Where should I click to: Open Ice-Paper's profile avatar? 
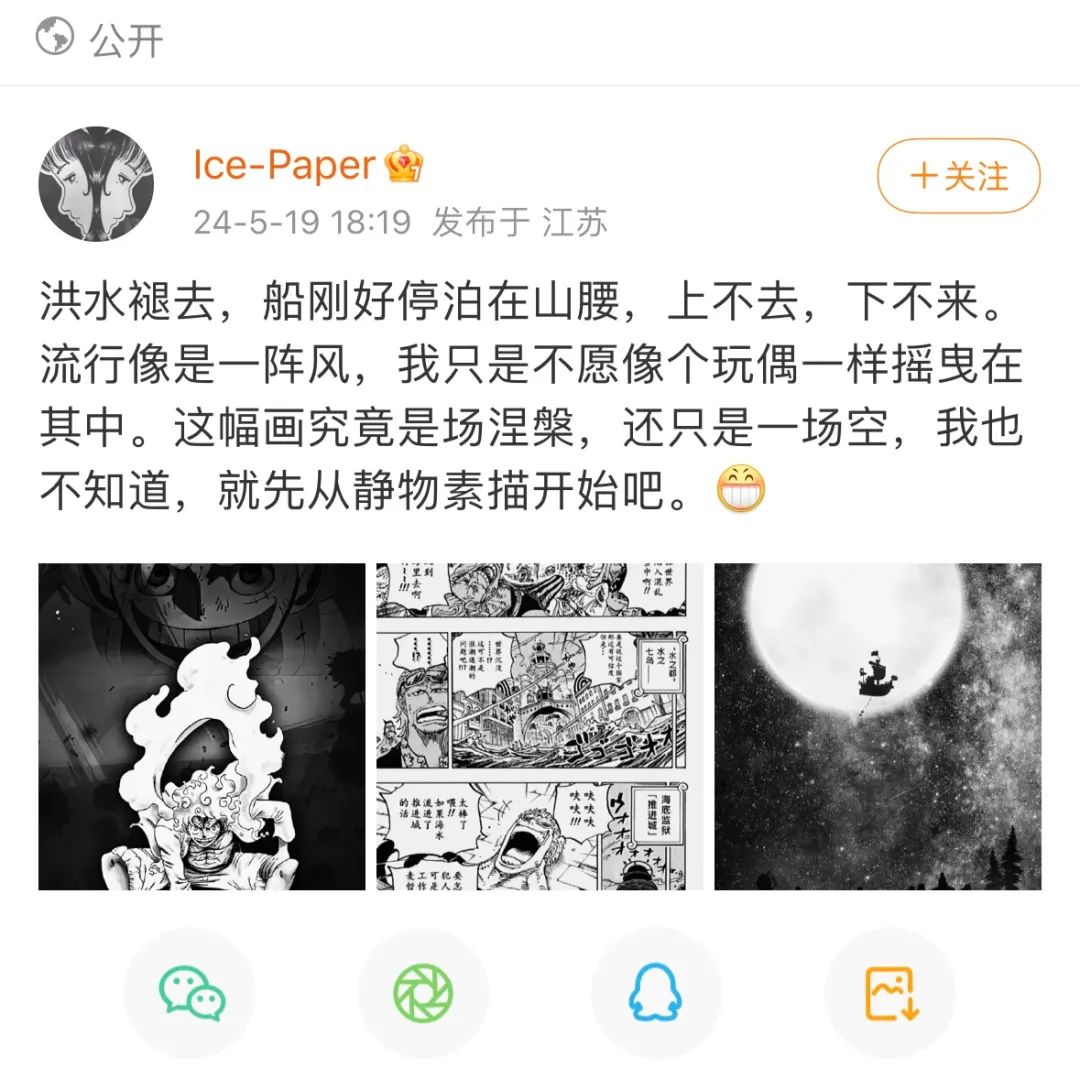pos(96,183)
